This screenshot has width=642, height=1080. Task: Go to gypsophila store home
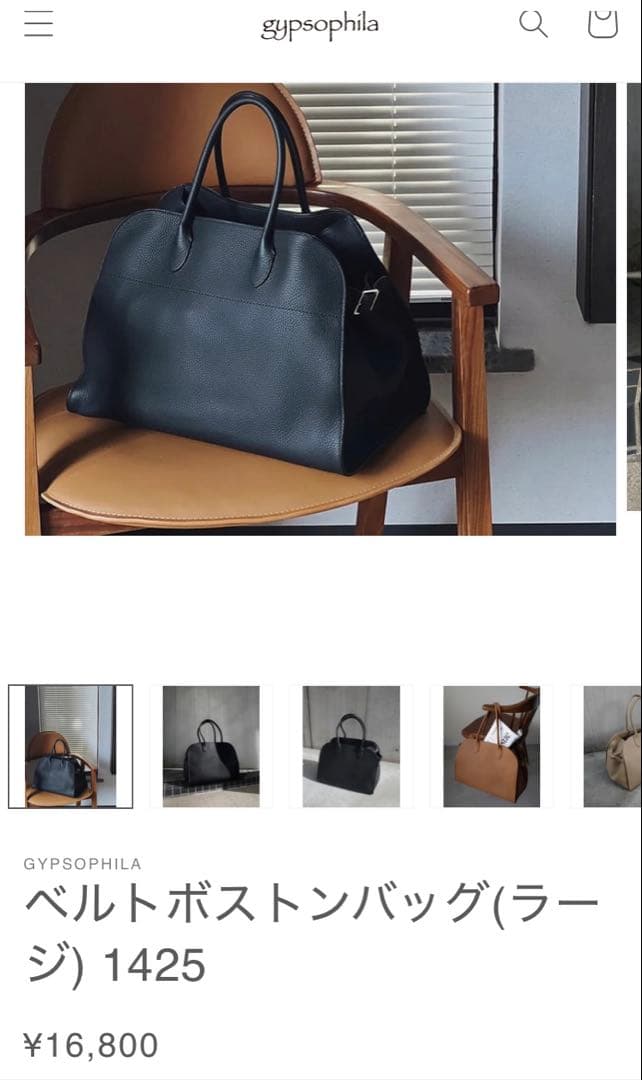click(320, 26)
